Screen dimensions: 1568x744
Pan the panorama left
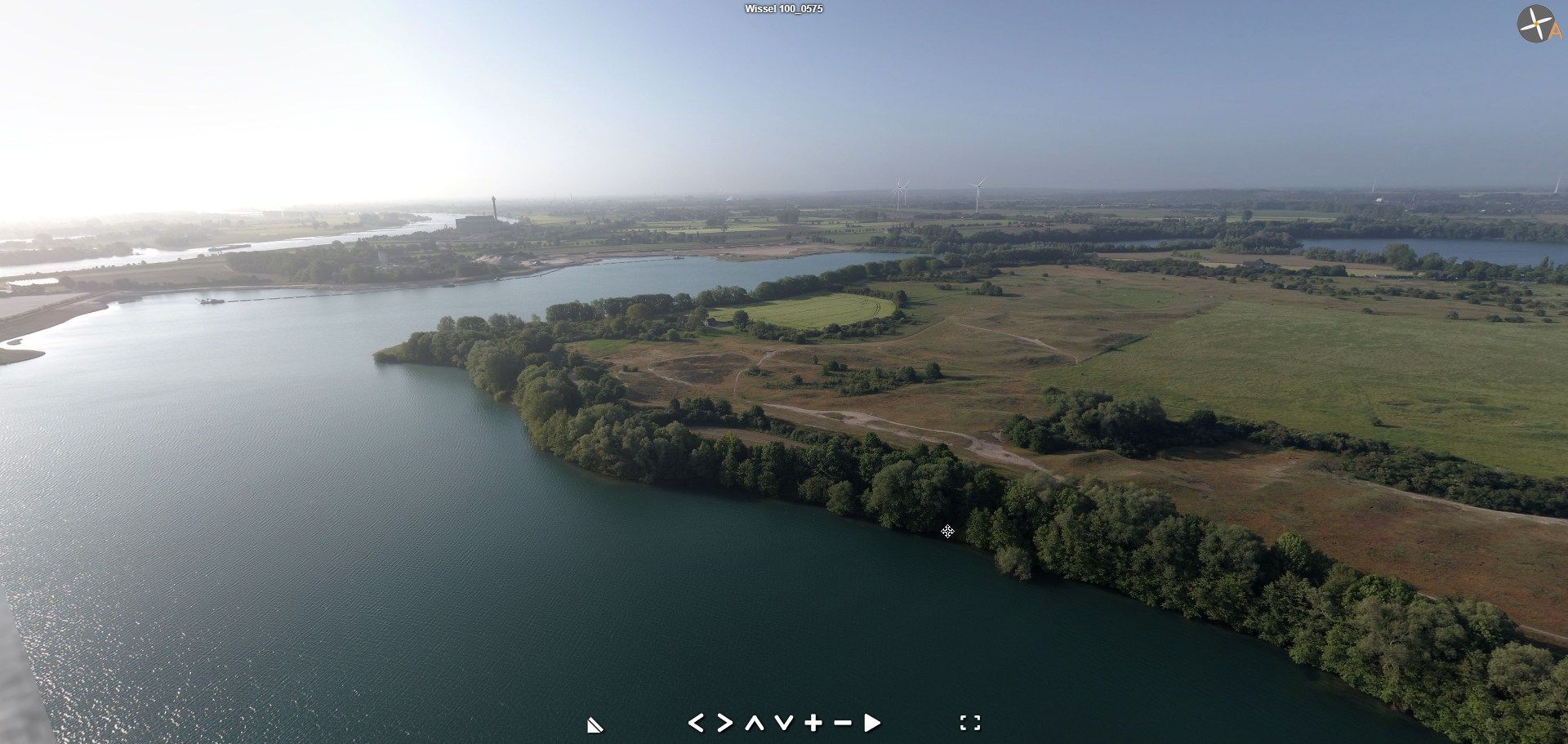click(696, 723)
